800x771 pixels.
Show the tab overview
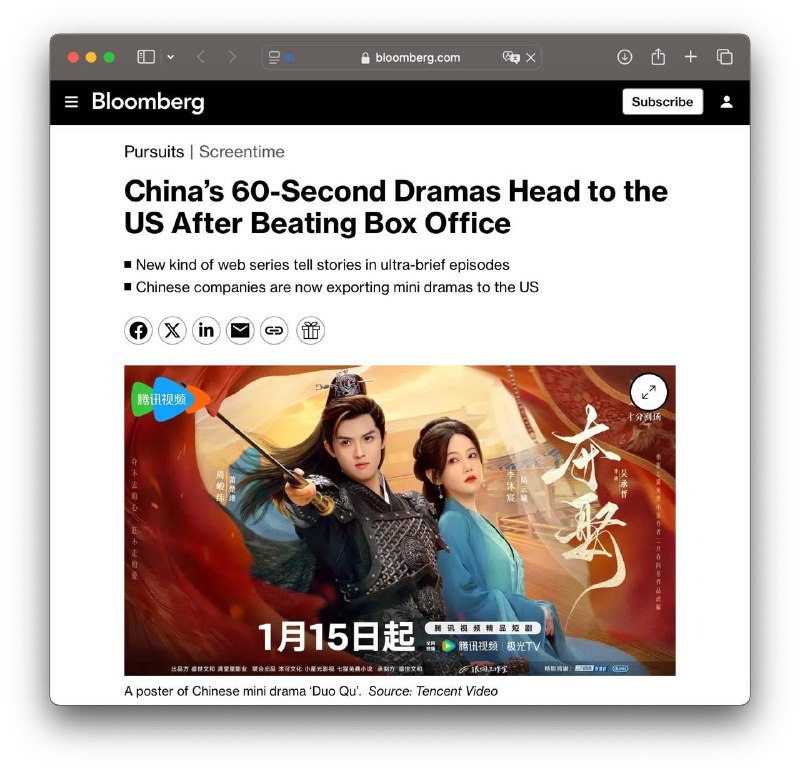click(x=725, y=57)
